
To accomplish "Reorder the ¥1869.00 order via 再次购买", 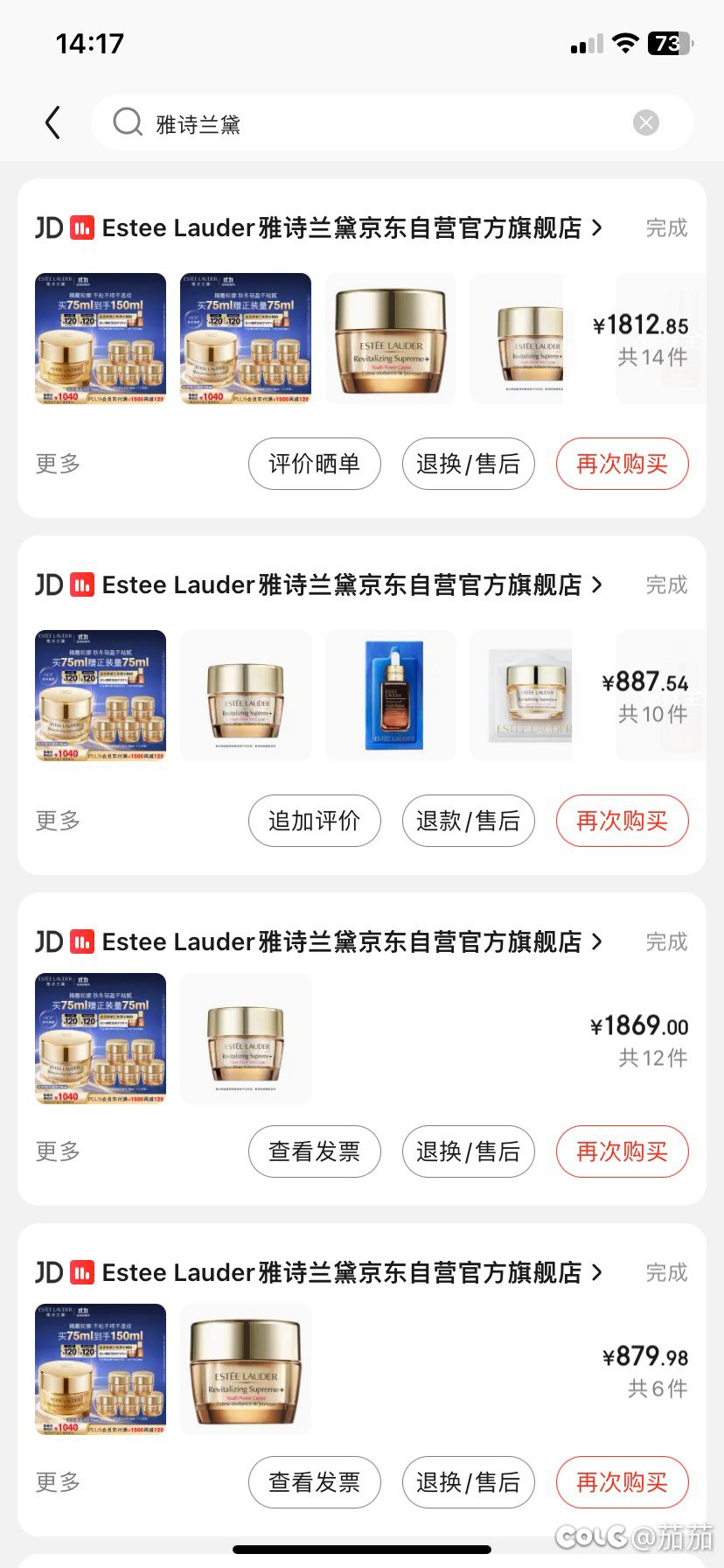I will click(622, 1151).
